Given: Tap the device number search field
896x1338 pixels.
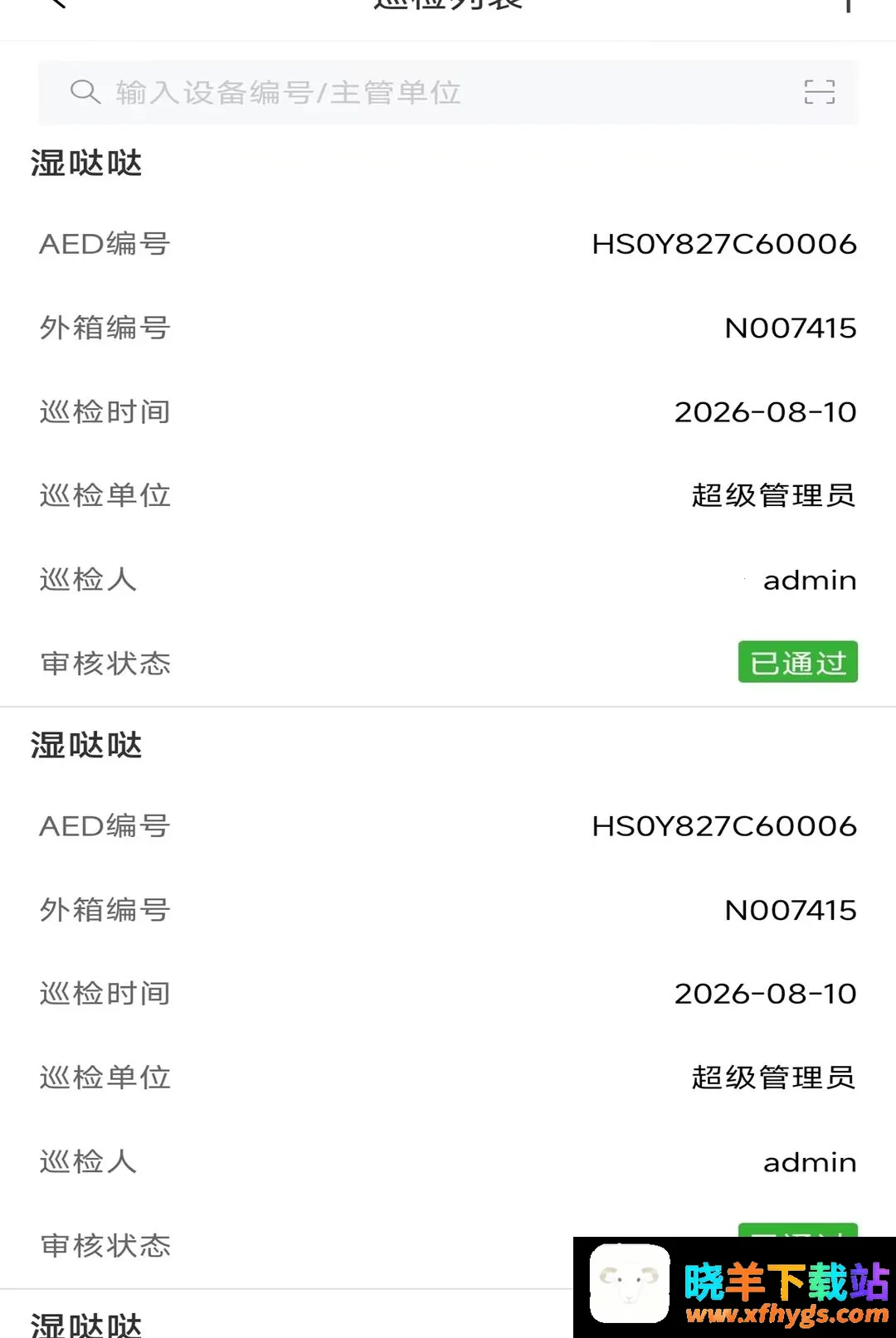Looking at the screenshot, I should coord(448,92).
